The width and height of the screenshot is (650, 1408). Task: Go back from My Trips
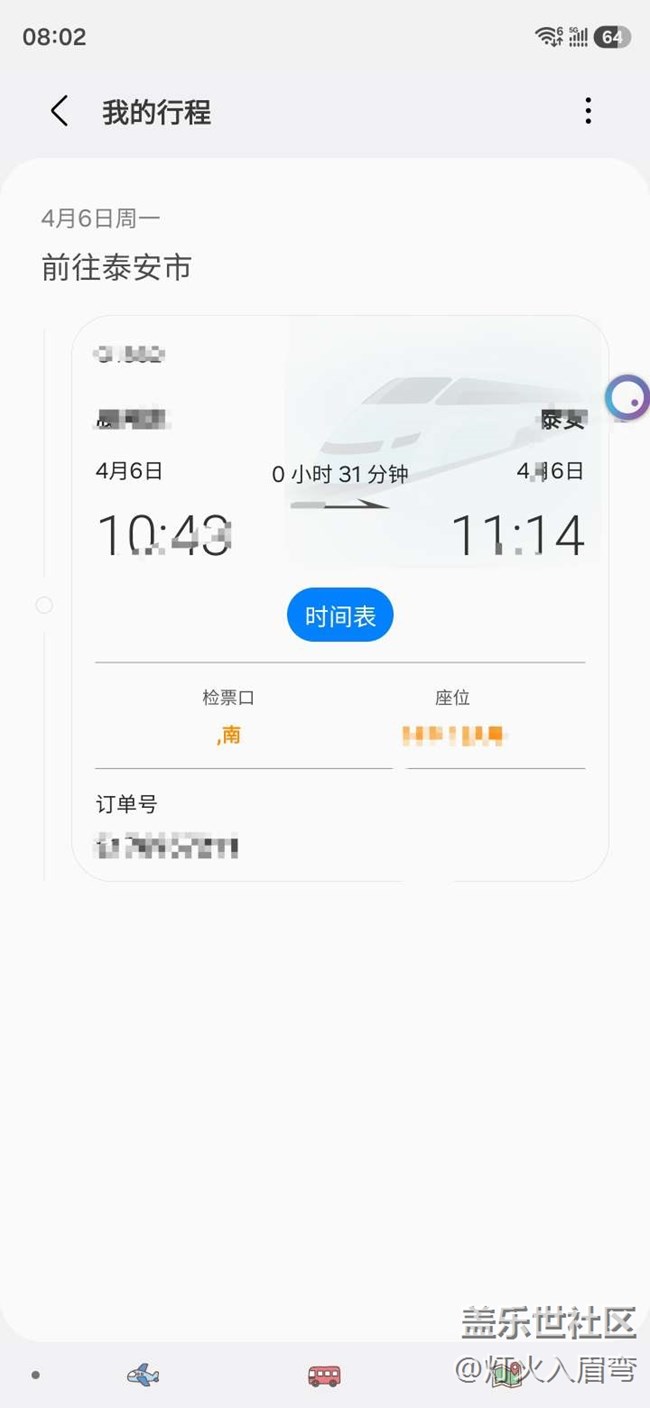(x=59, y=111)
